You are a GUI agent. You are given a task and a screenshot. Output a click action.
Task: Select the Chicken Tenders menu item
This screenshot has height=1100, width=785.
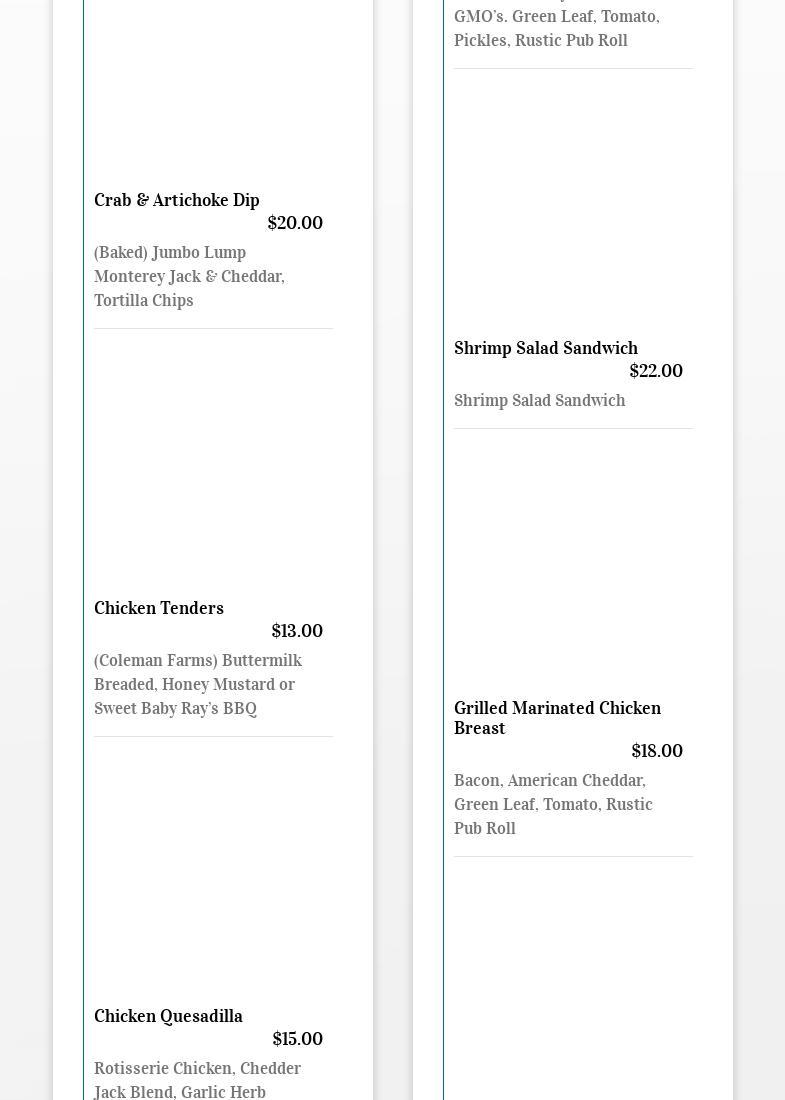[159, 608]
